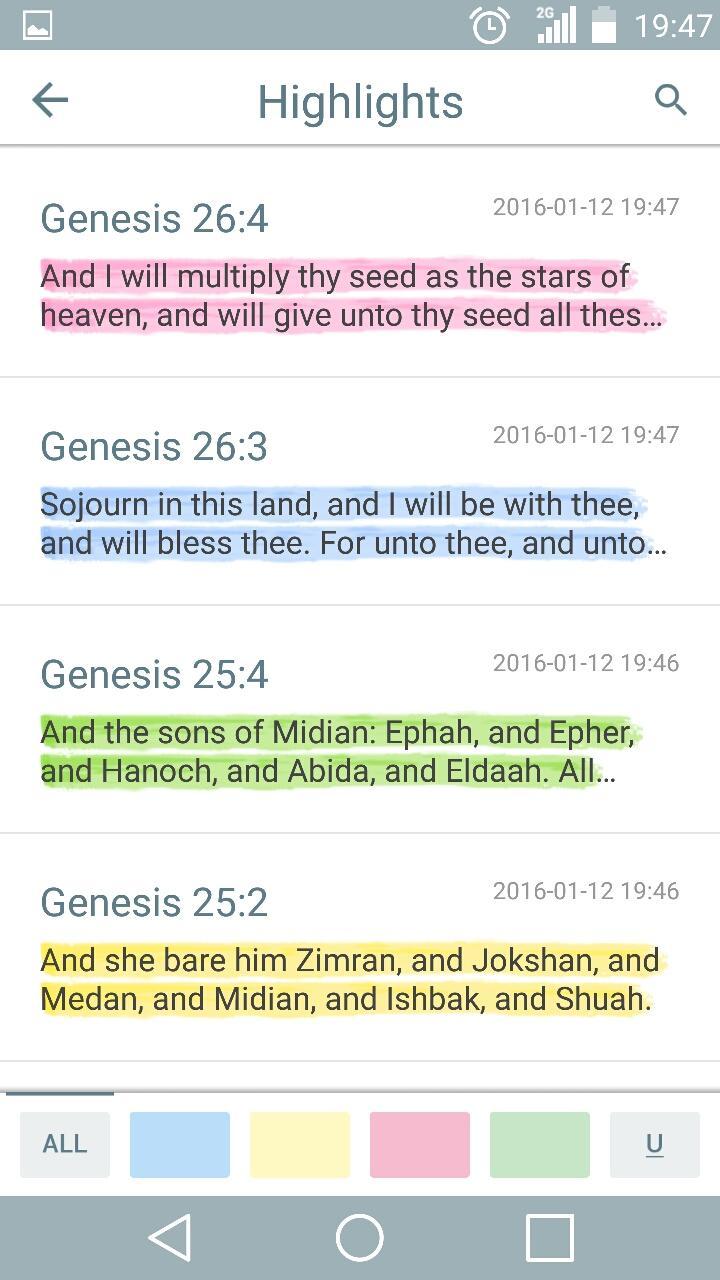Show underlined verses with U filter

pos(655,1144)
